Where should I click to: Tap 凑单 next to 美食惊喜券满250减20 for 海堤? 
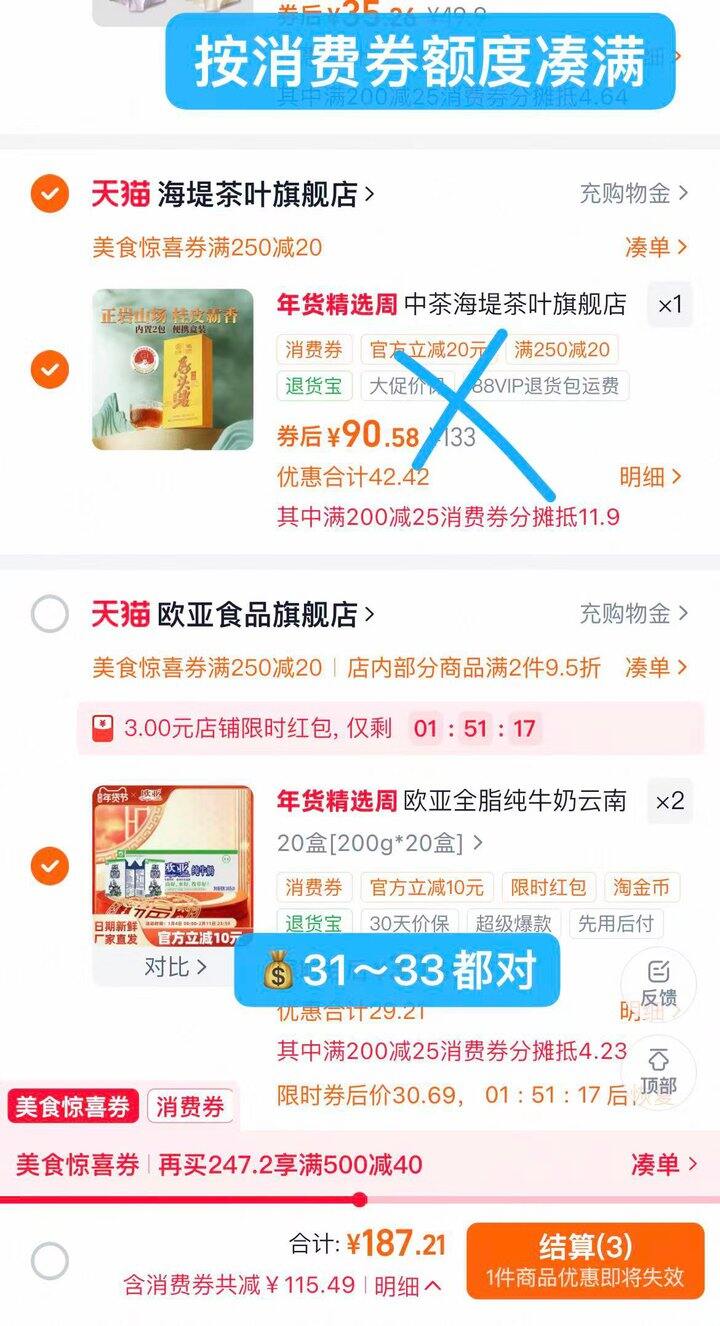pyautogui.click(x=656, y=247)
